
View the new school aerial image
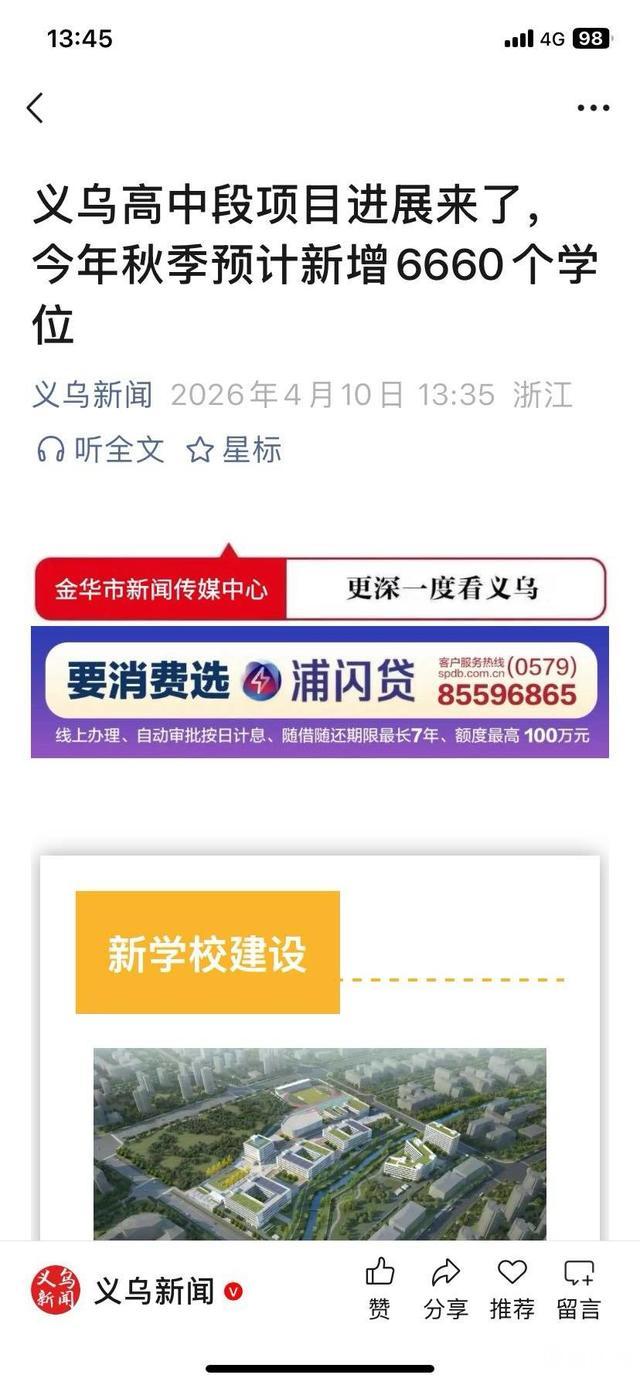pos(320,1143)
